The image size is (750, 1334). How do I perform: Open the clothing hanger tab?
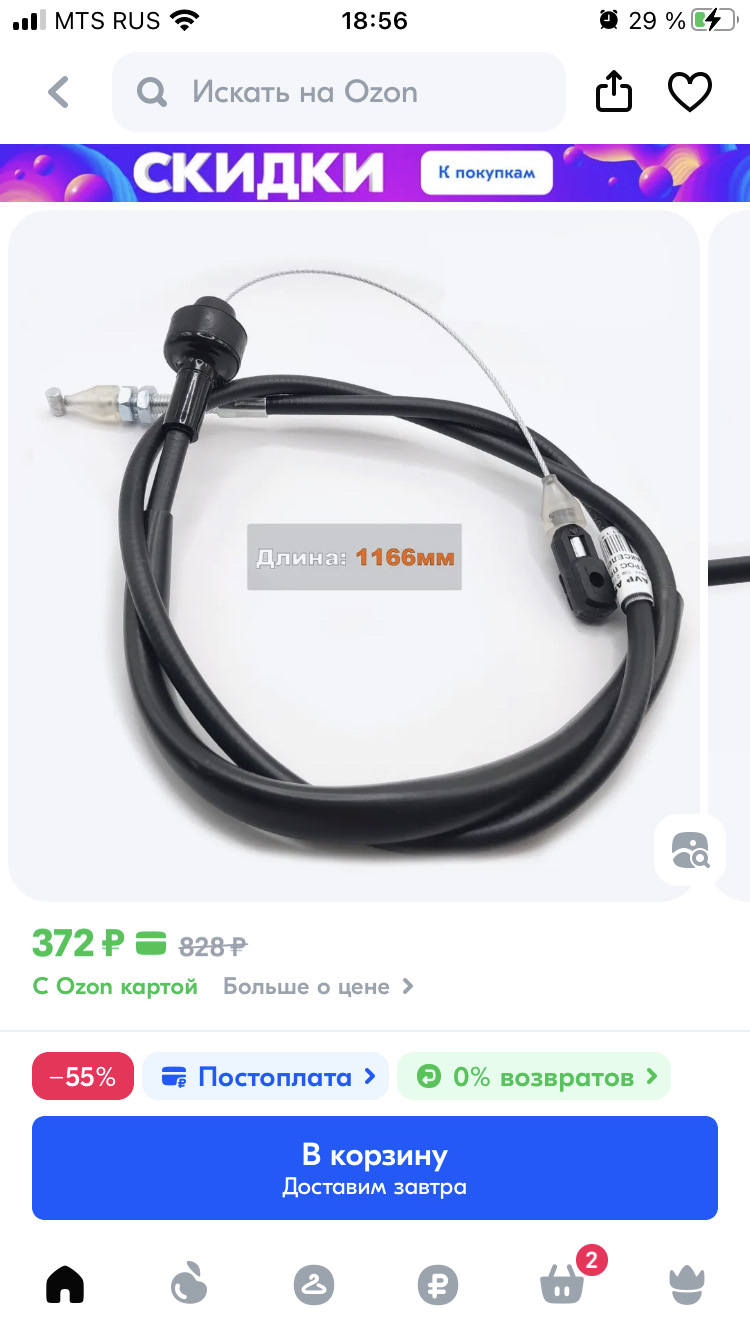(313, 1284)
